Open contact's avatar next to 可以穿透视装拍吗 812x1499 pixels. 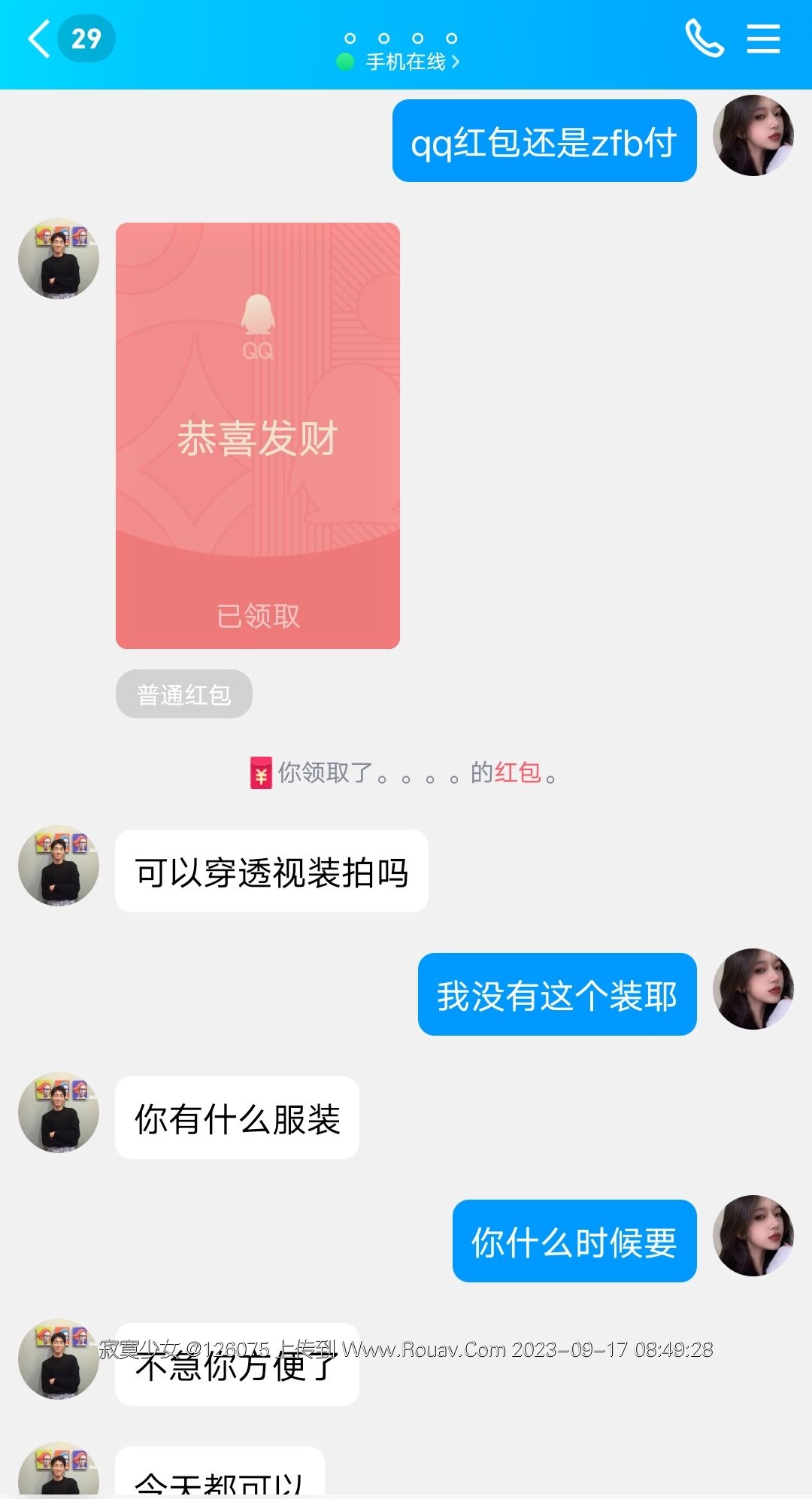click(59, 866)
